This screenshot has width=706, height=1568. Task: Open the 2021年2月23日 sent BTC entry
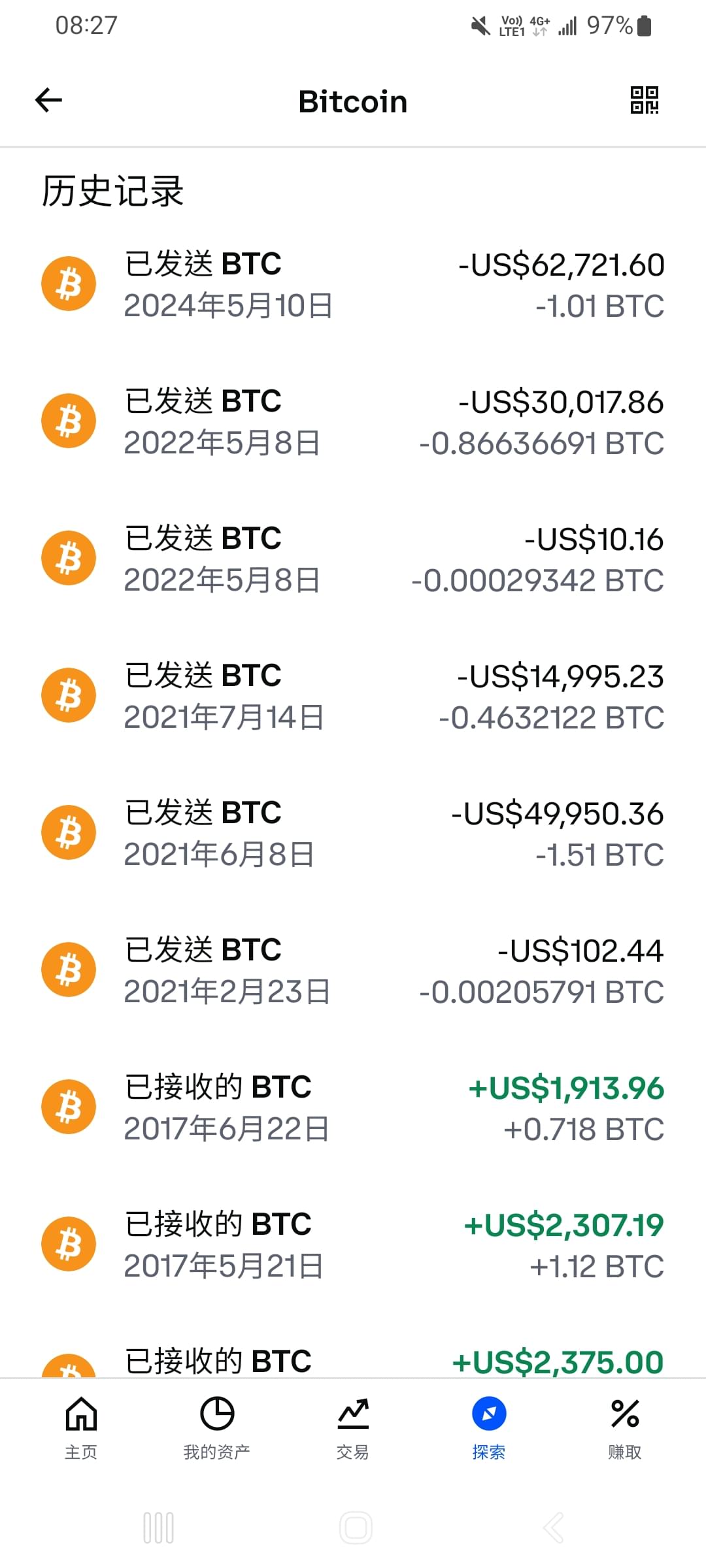(353, 970)
